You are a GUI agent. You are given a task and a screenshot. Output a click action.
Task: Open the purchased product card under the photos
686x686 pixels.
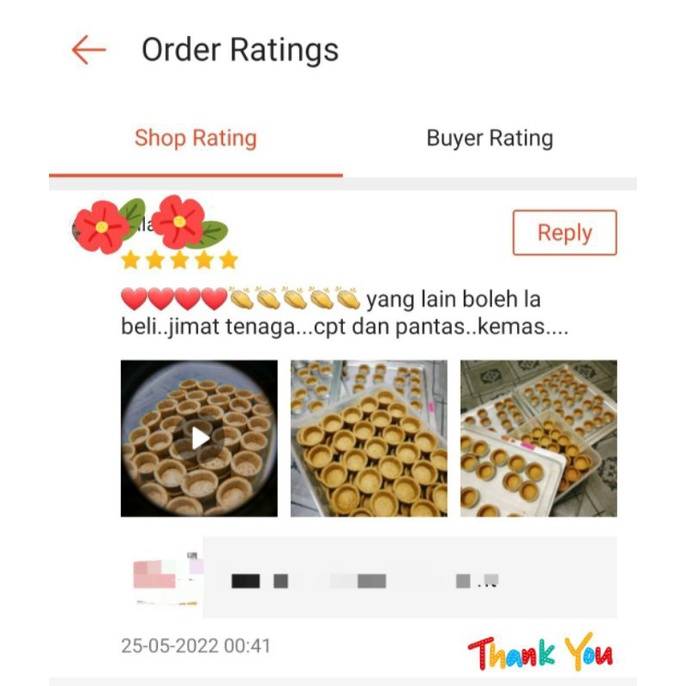(369, 577)
